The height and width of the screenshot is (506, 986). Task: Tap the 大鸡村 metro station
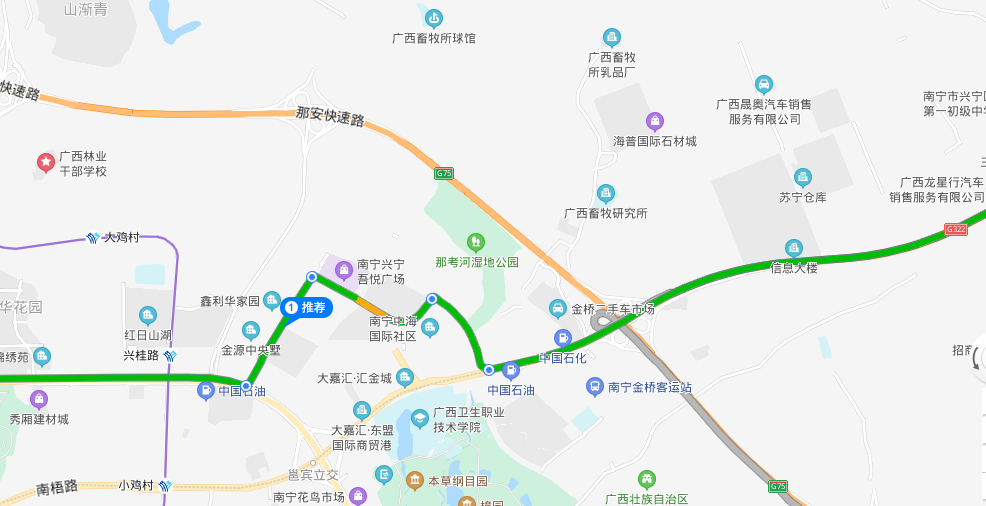point(93,238)
